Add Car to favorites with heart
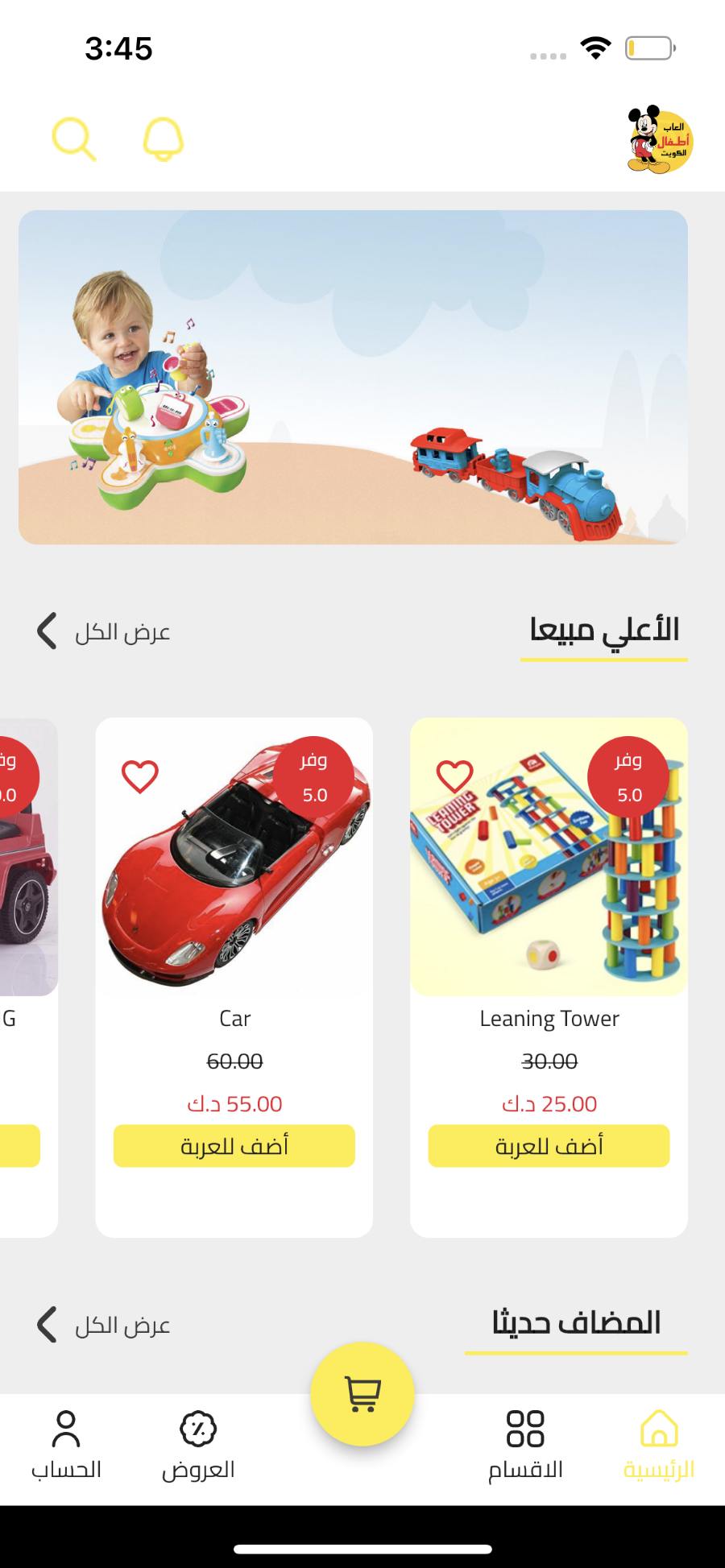This screenshot has height=1568, width=725. (x=140, y=776)
